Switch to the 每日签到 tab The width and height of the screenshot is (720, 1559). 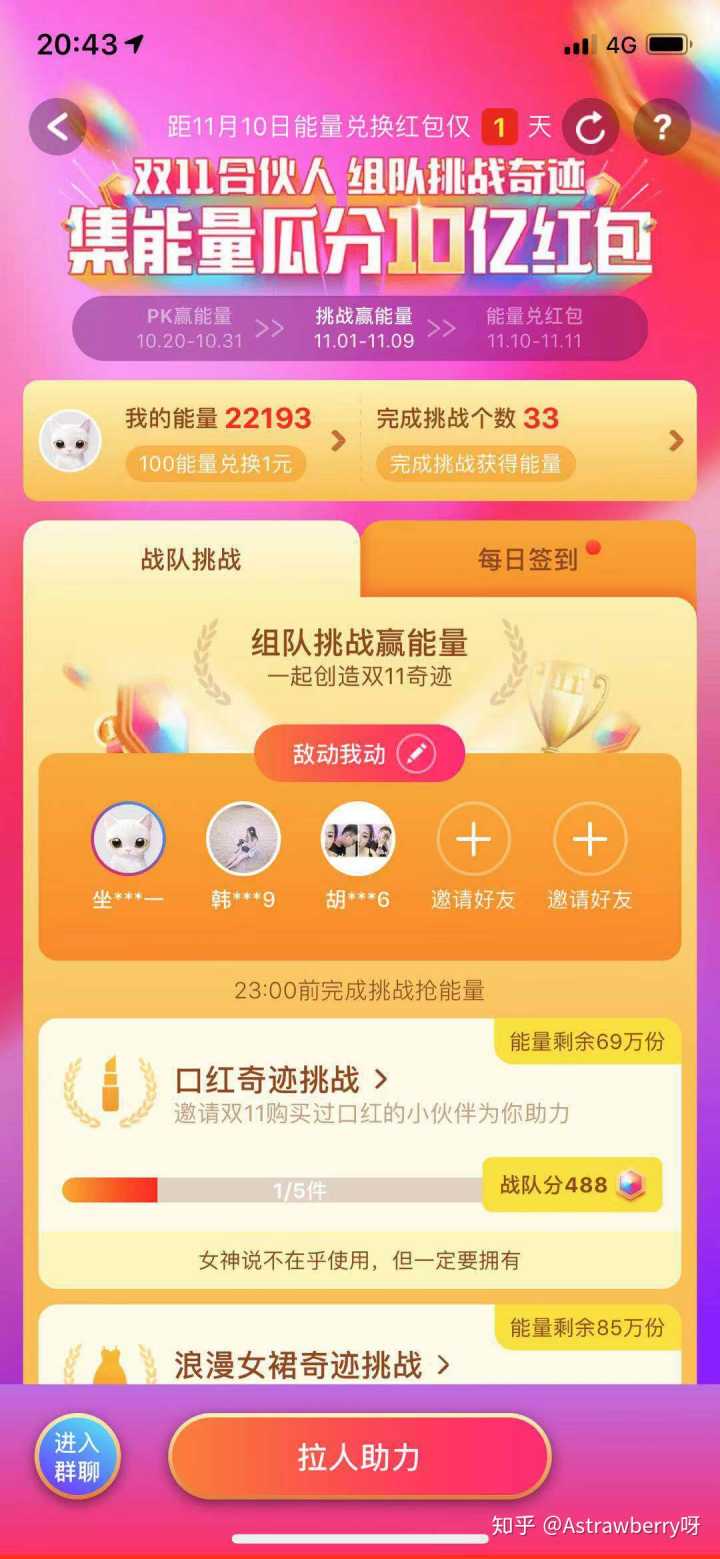point(528,560)
